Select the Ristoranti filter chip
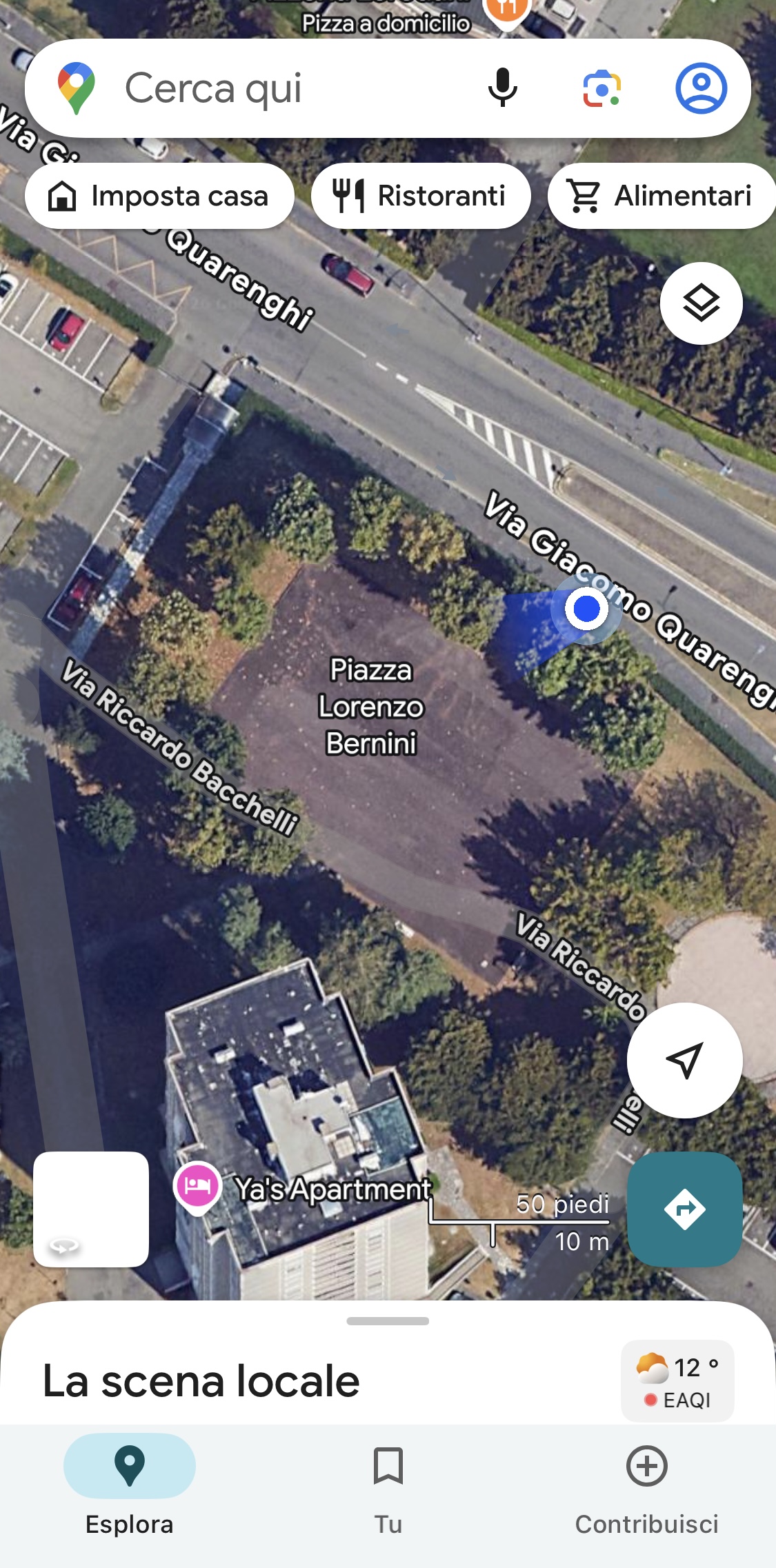This screenshot has height=1568, width=776. click(x=421, y=196)
